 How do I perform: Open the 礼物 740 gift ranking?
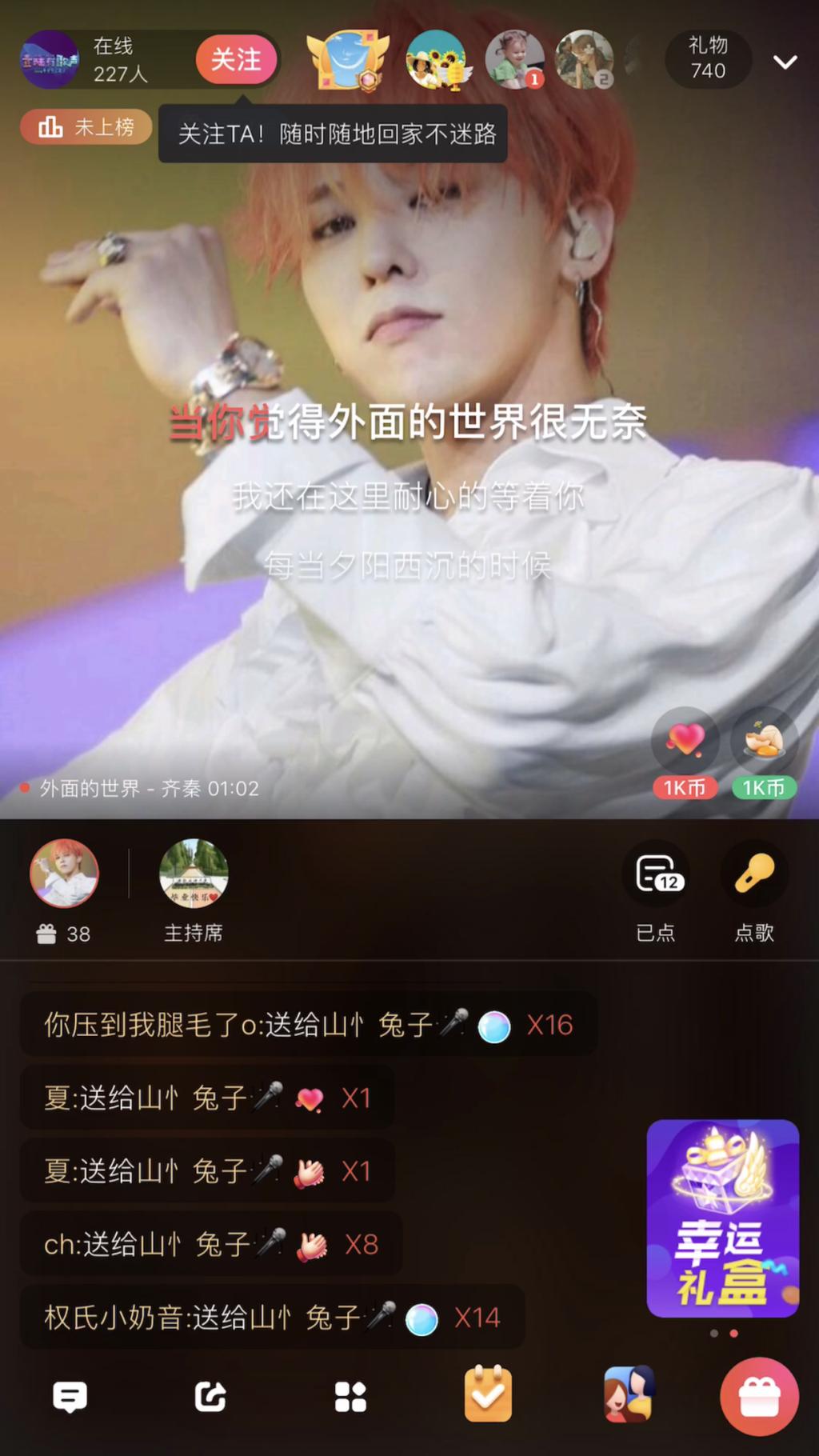pos(708,58)
